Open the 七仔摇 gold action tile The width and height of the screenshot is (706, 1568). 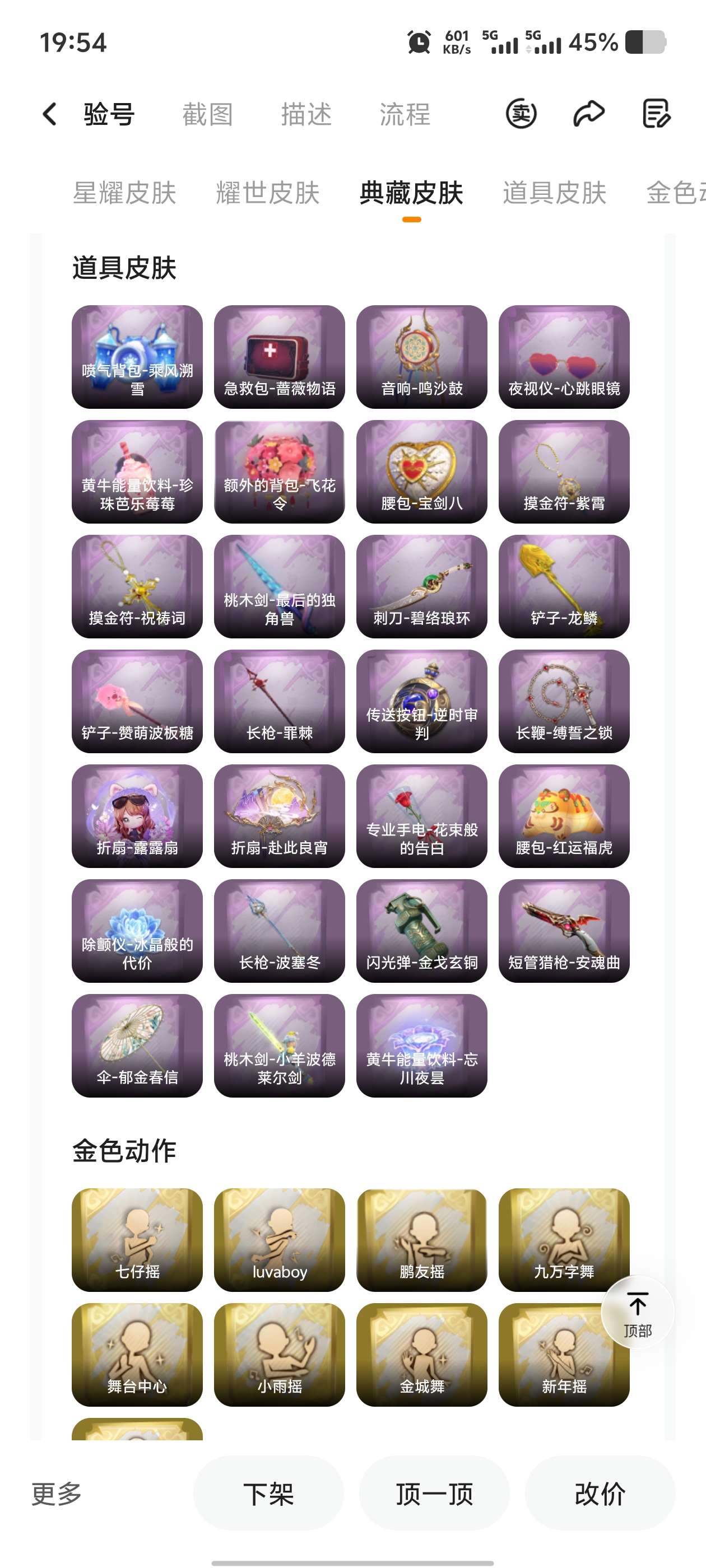pyautogui.click(x=137, y=1240)
